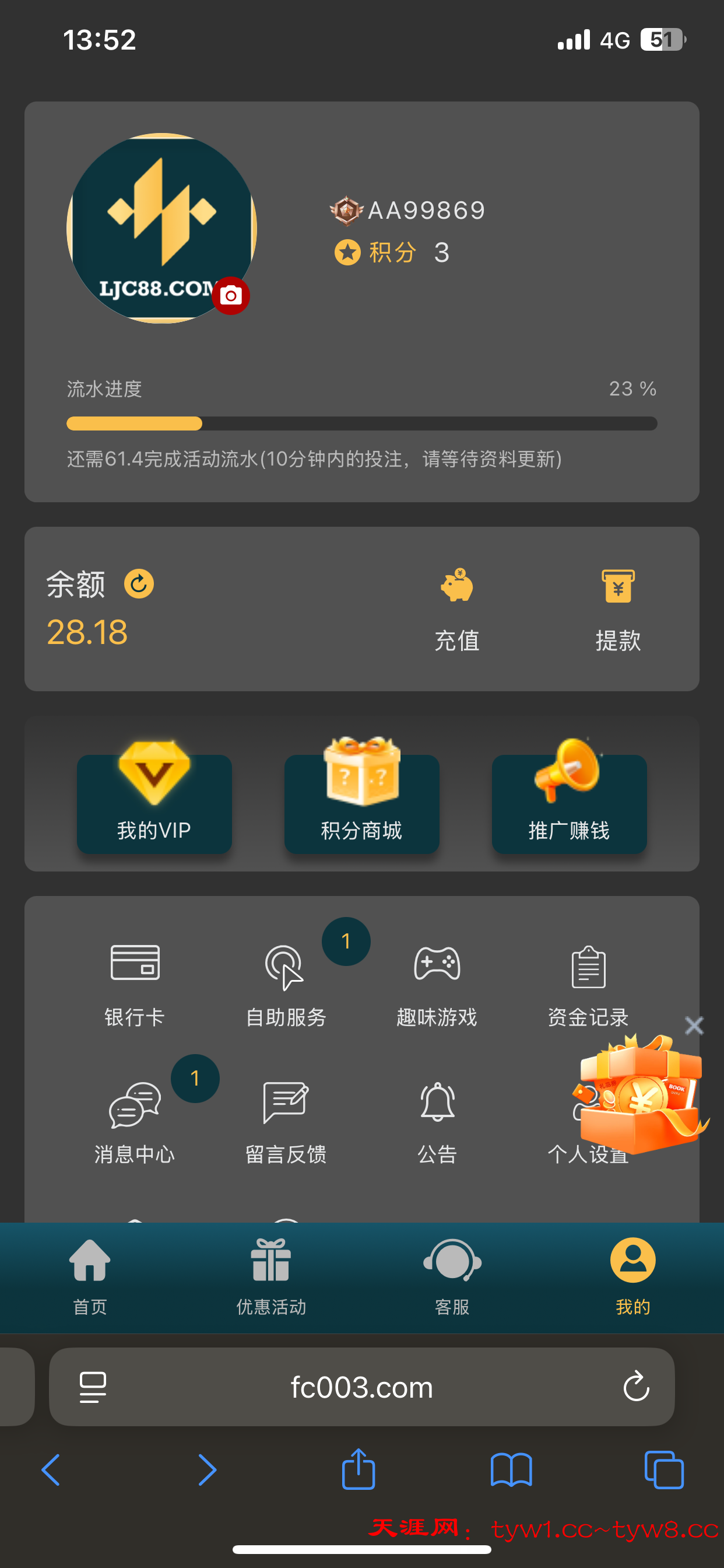Change the profile avatar via camera icon
The width and height of the screenshot is (724, 1568).
231,296
